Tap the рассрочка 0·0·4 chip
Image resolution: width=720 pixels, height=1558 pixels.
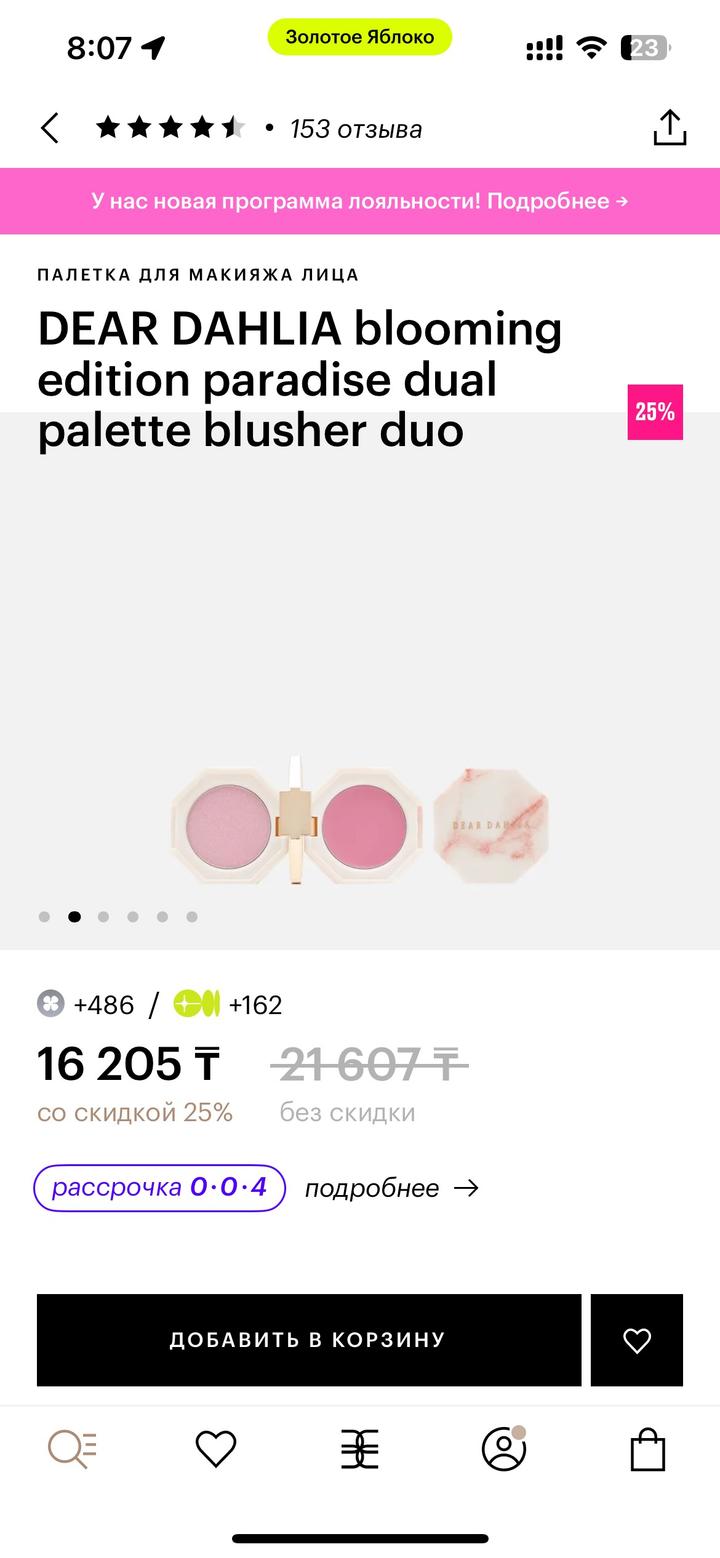(160, 1188)
